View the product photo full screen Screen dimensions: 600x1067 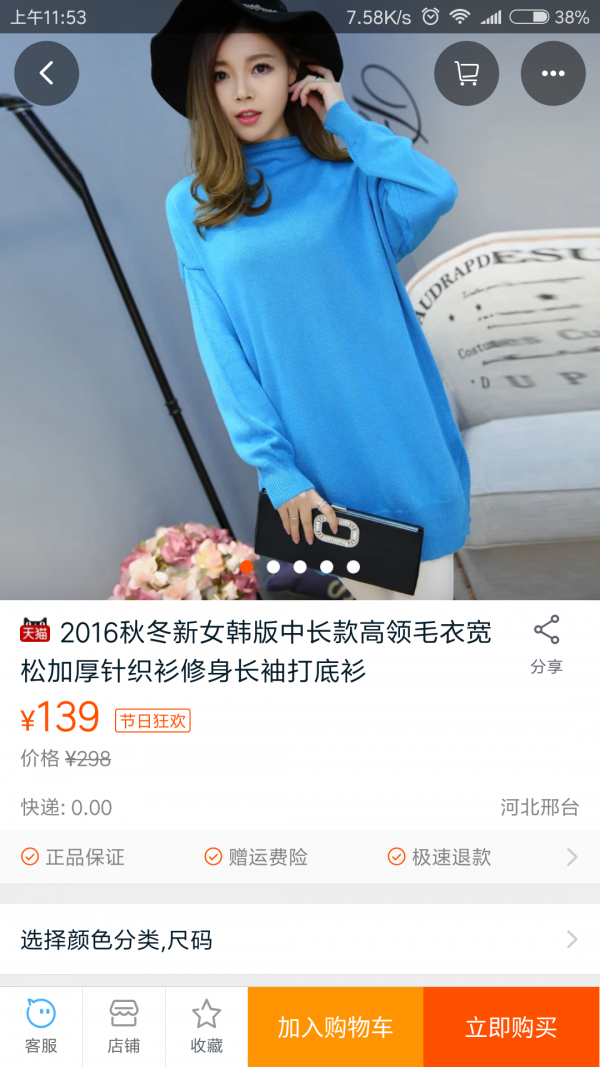[x=300, y=330]
